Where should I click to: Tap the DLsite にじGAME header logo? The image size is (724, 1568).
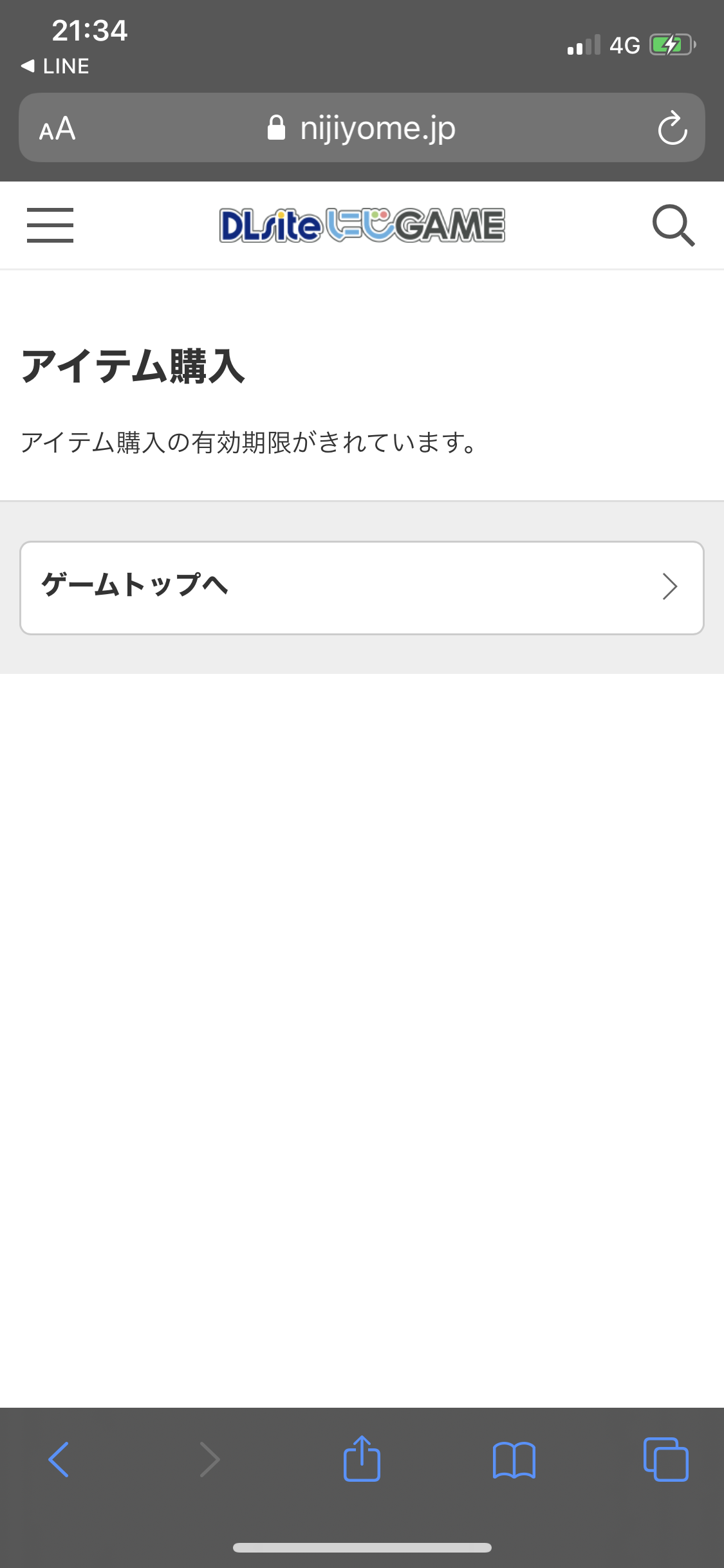coord(362,225)
